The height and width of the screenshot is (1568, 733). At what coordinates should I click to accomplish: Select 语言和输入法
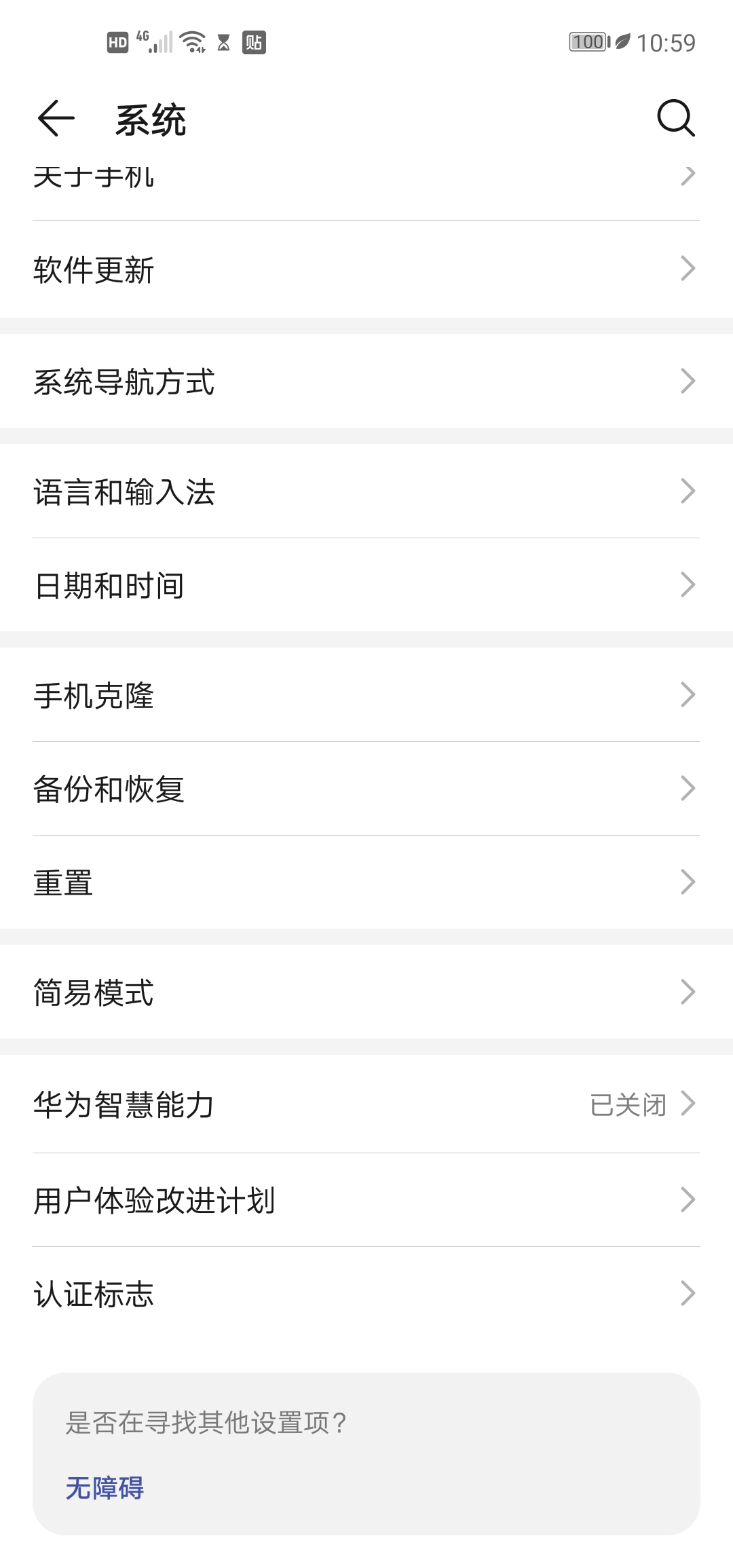click(366, 491)
